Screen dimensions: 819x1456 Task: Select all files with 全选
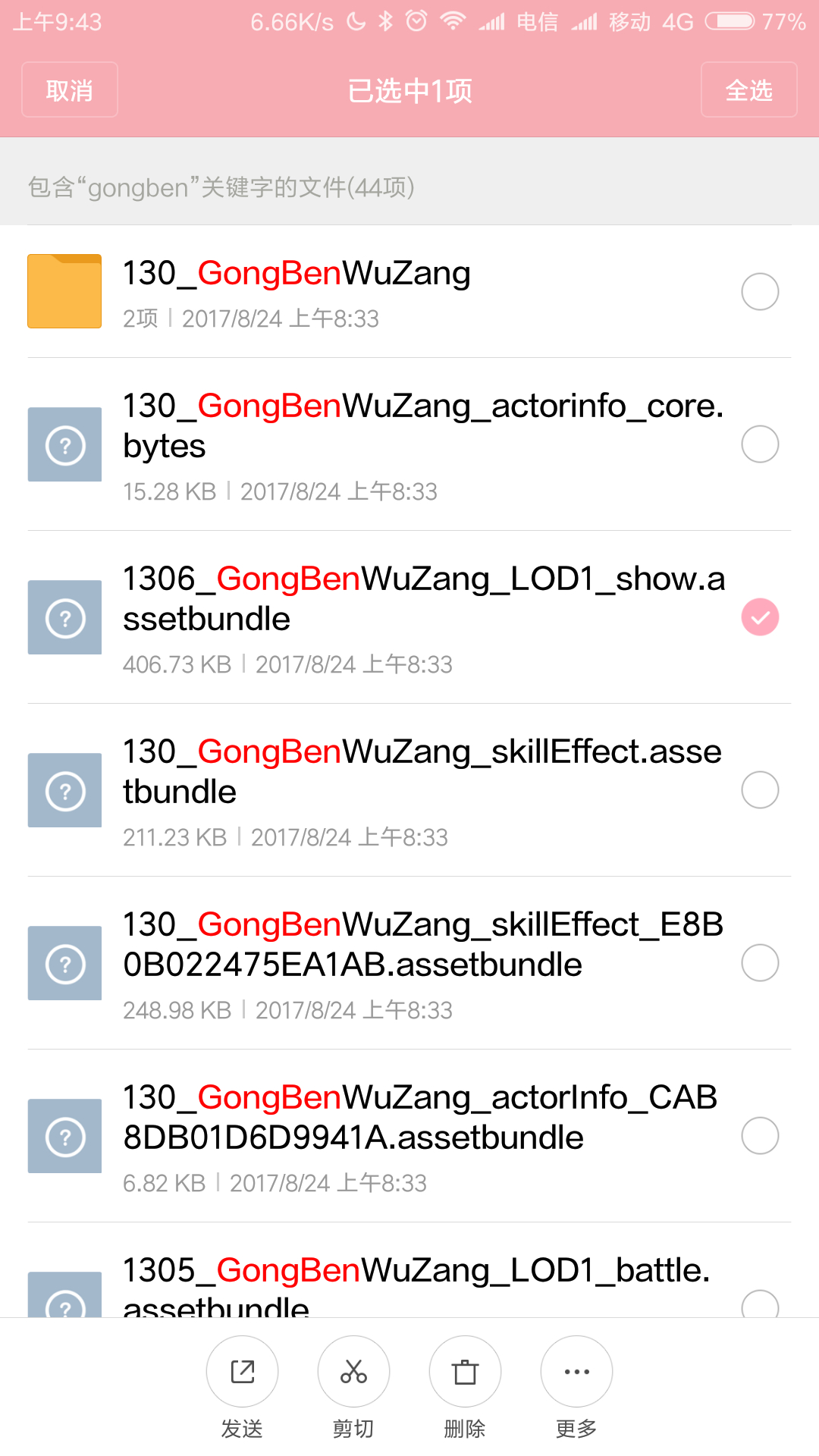[x=748, y=90]
